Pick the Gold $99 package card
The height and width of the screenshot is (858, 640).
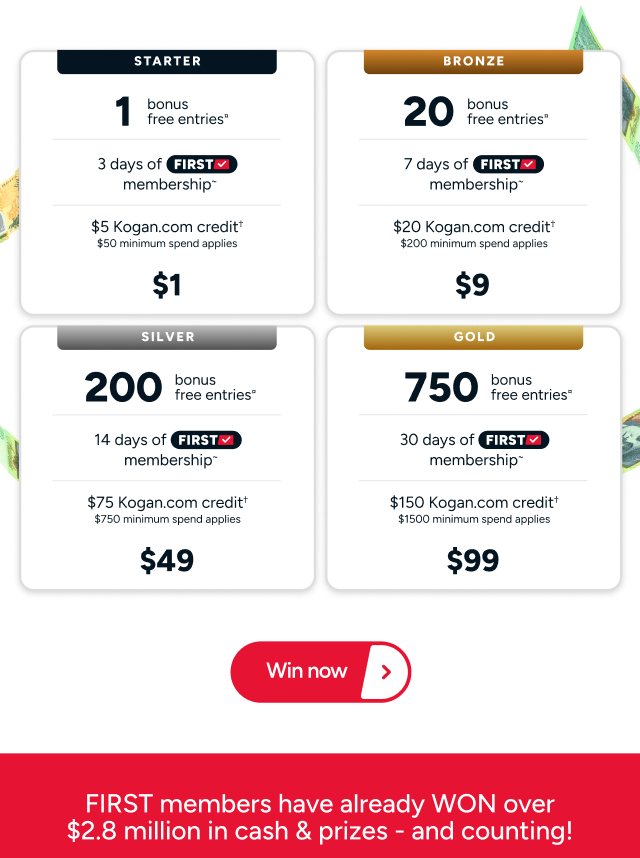[x=473, y=460]
